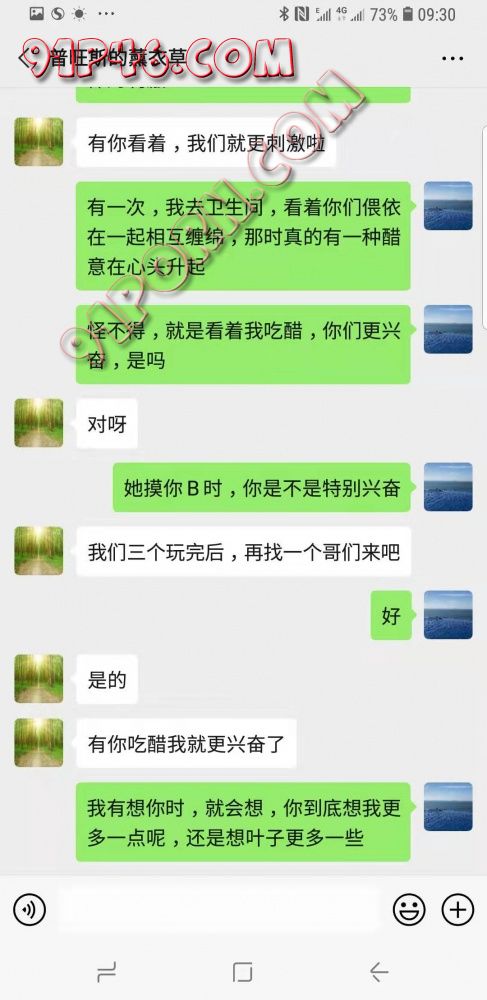Viewport: 487px width, 1000px height.
Task: Switch to voice message input
Action: coord(29,909)
